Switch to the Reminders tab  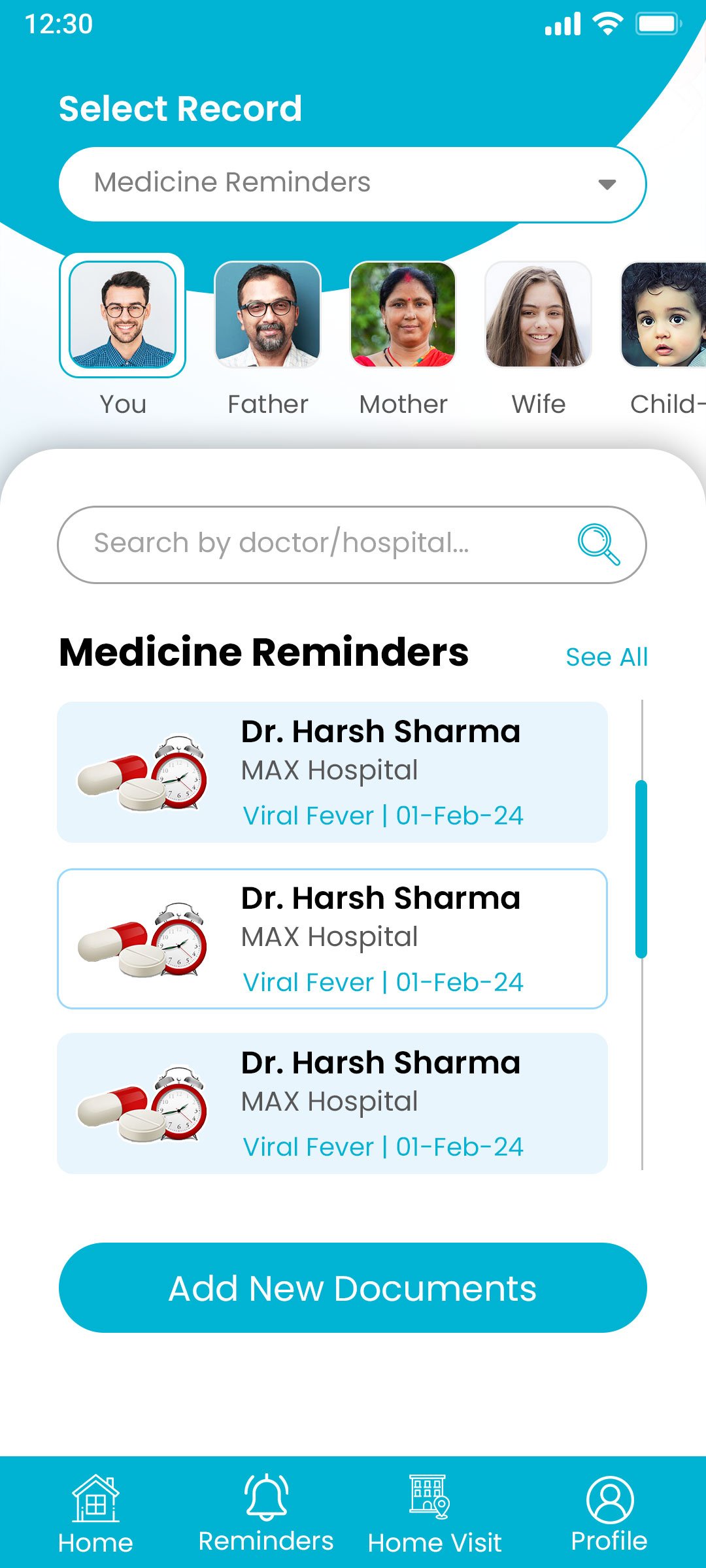tap(266, 1514)
